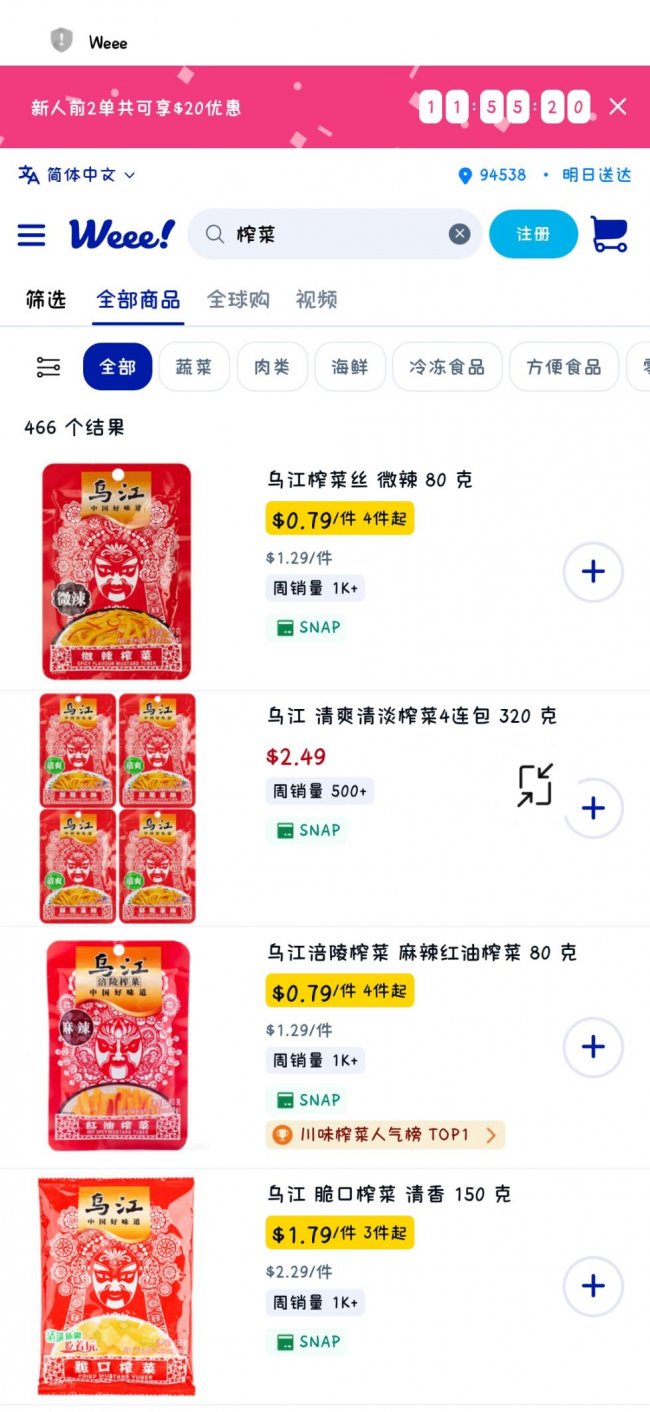This screenshot has width=650, height=1412.
Task: Select the 海鲜 category chip
Action: [349, 367]
